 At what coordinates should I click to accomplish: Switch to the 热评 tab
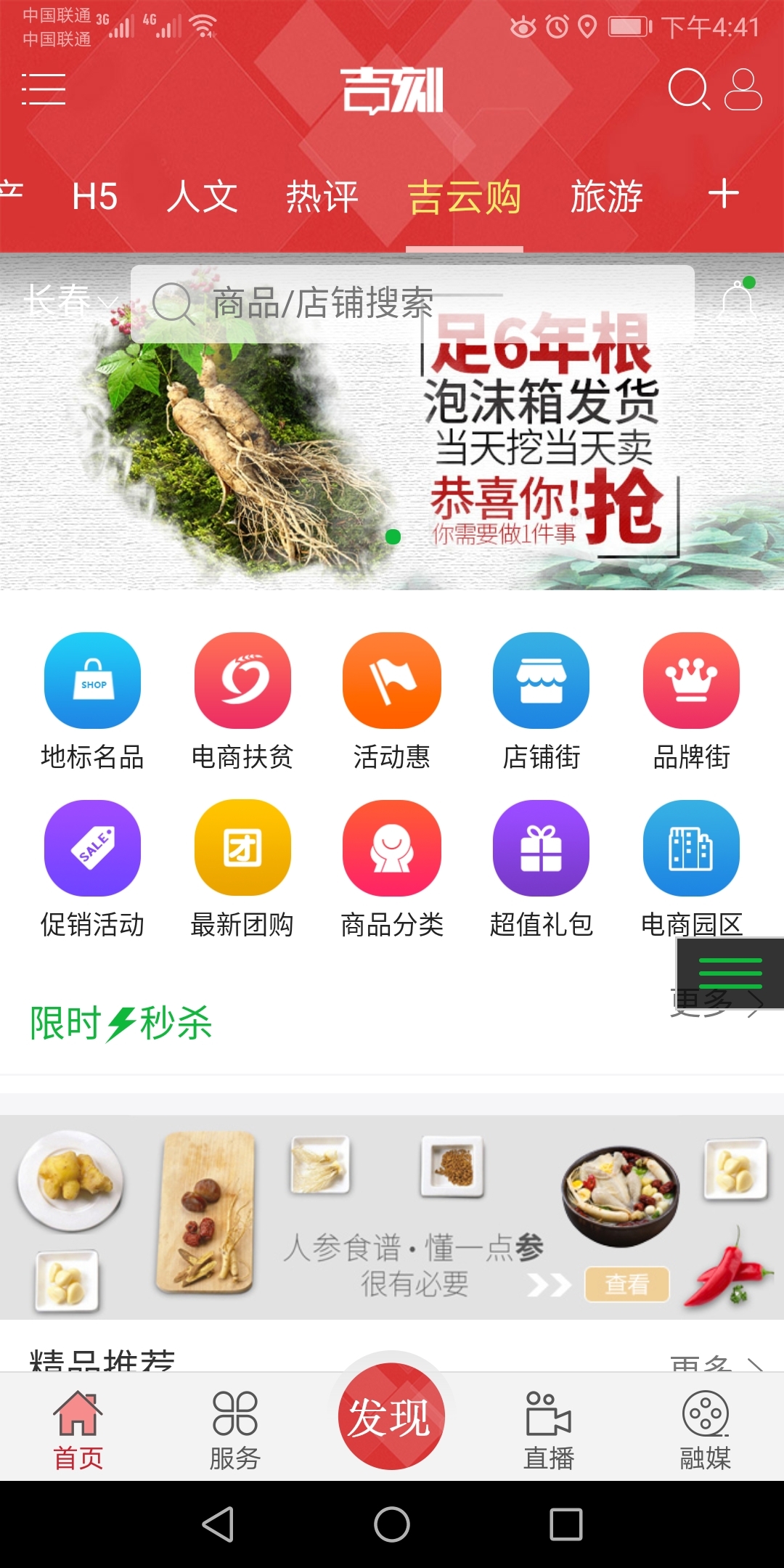(322, 197)
